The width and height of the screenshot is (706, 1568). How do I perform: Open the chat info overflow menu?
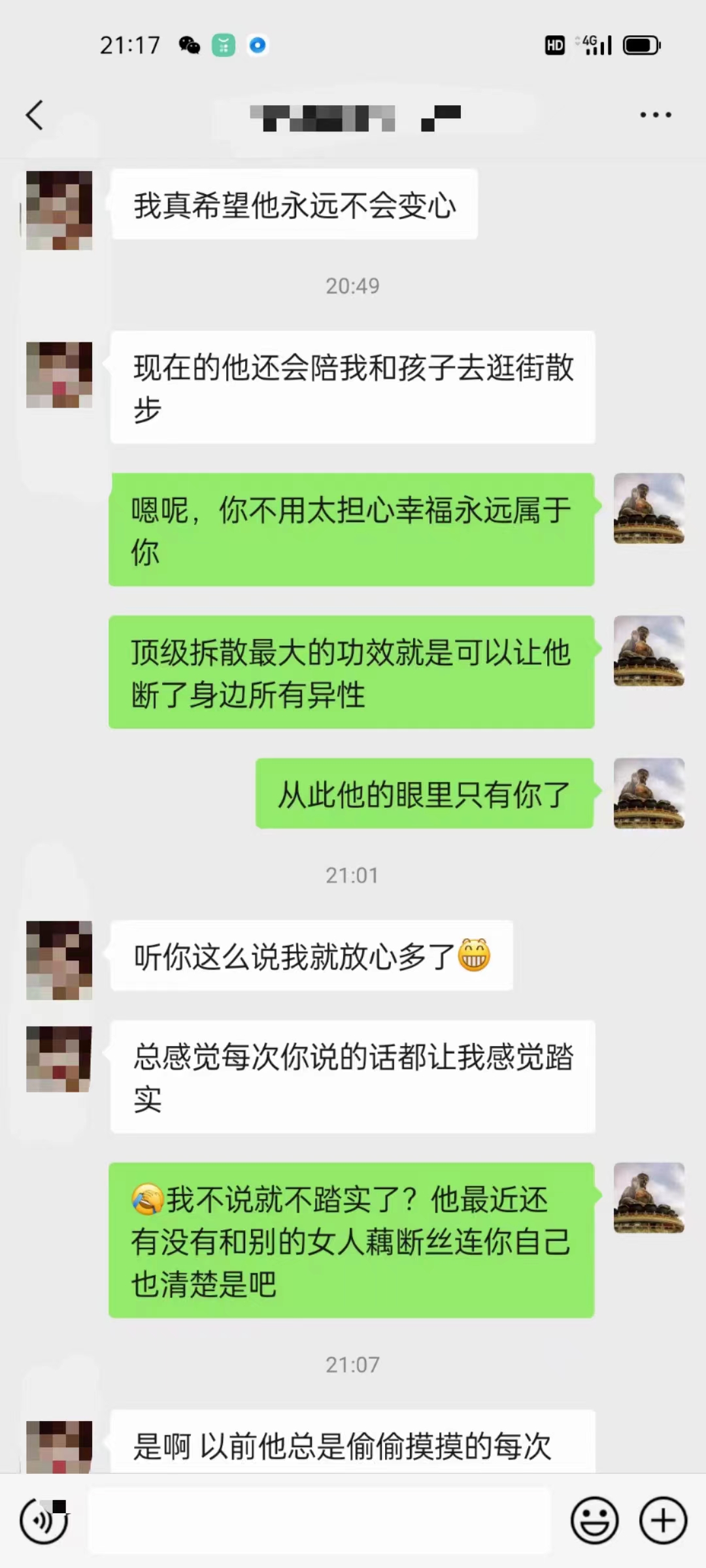click(655, 115)
